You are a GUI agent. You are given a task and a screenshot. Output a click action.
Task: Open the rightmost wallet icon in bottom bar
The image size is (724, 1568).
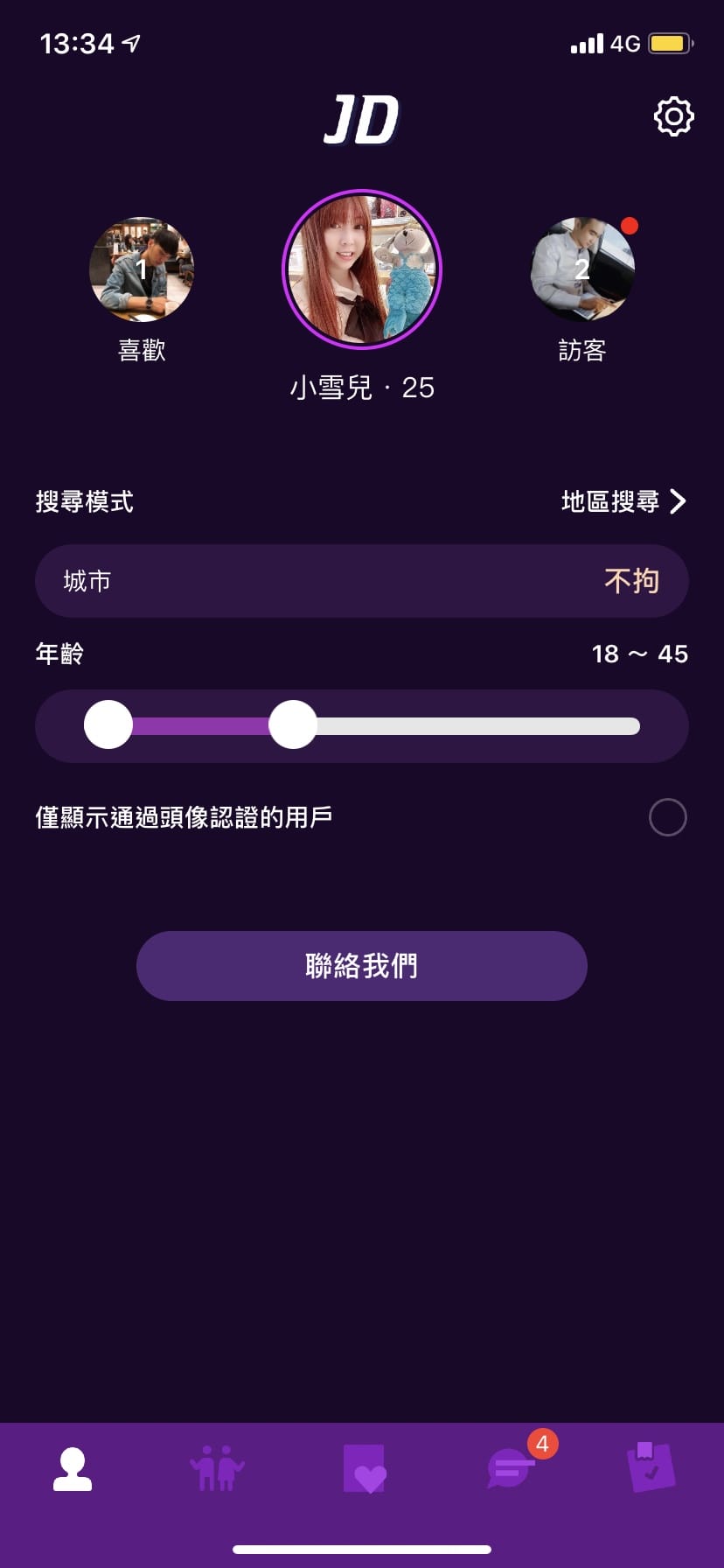pos(651,1470)
